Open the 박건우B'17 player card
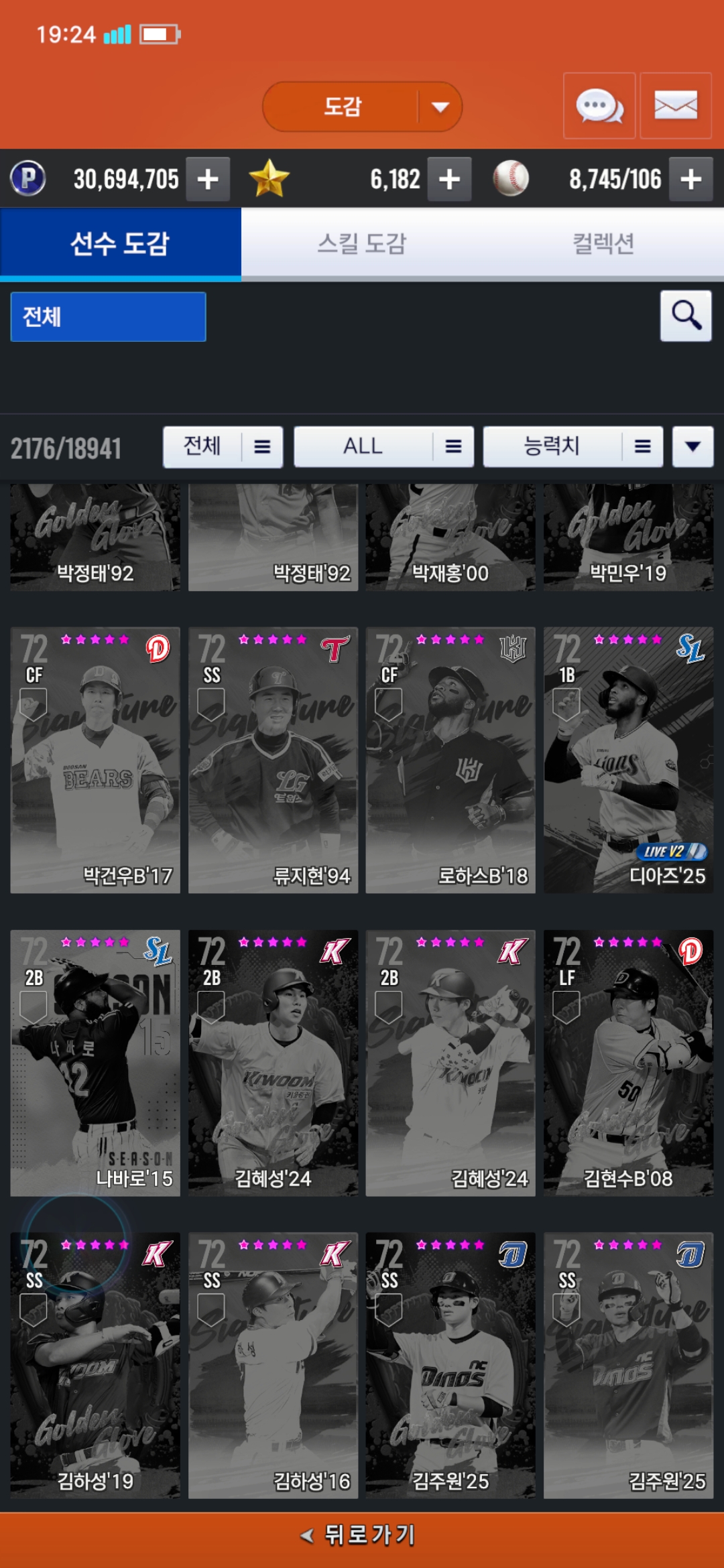 (95, 760)
